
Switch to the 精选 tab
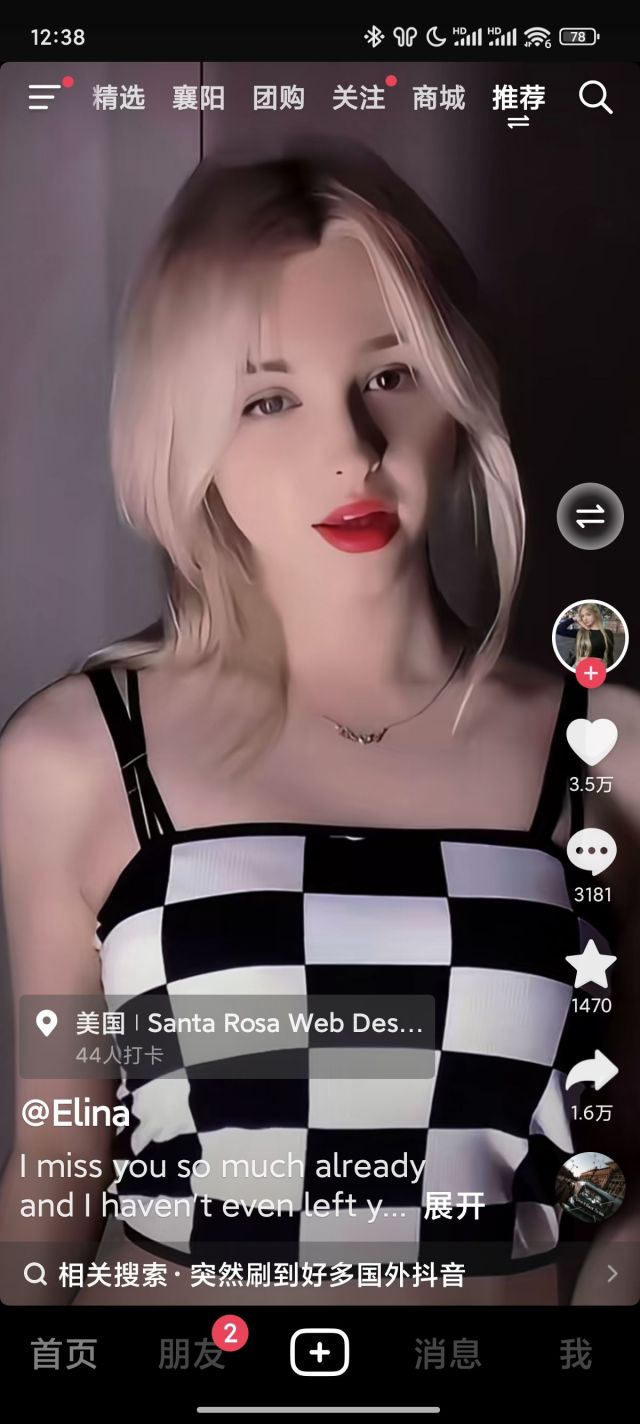119,97
